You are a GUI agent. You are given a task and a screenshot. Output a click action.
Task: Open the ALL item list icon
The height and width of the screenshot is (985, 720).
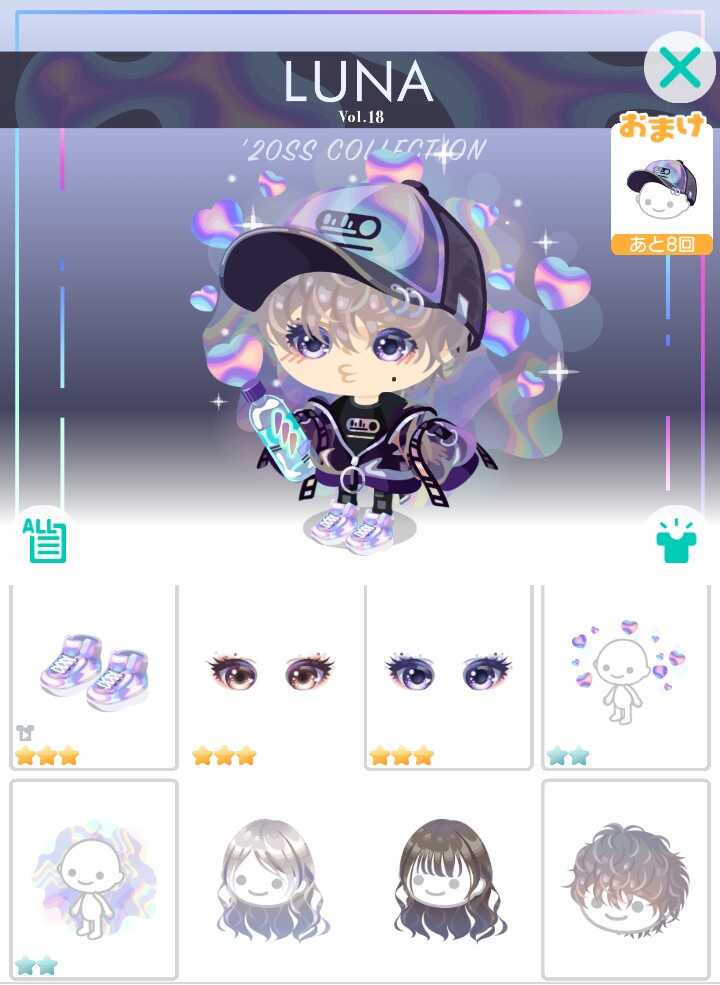pos(46,539)
